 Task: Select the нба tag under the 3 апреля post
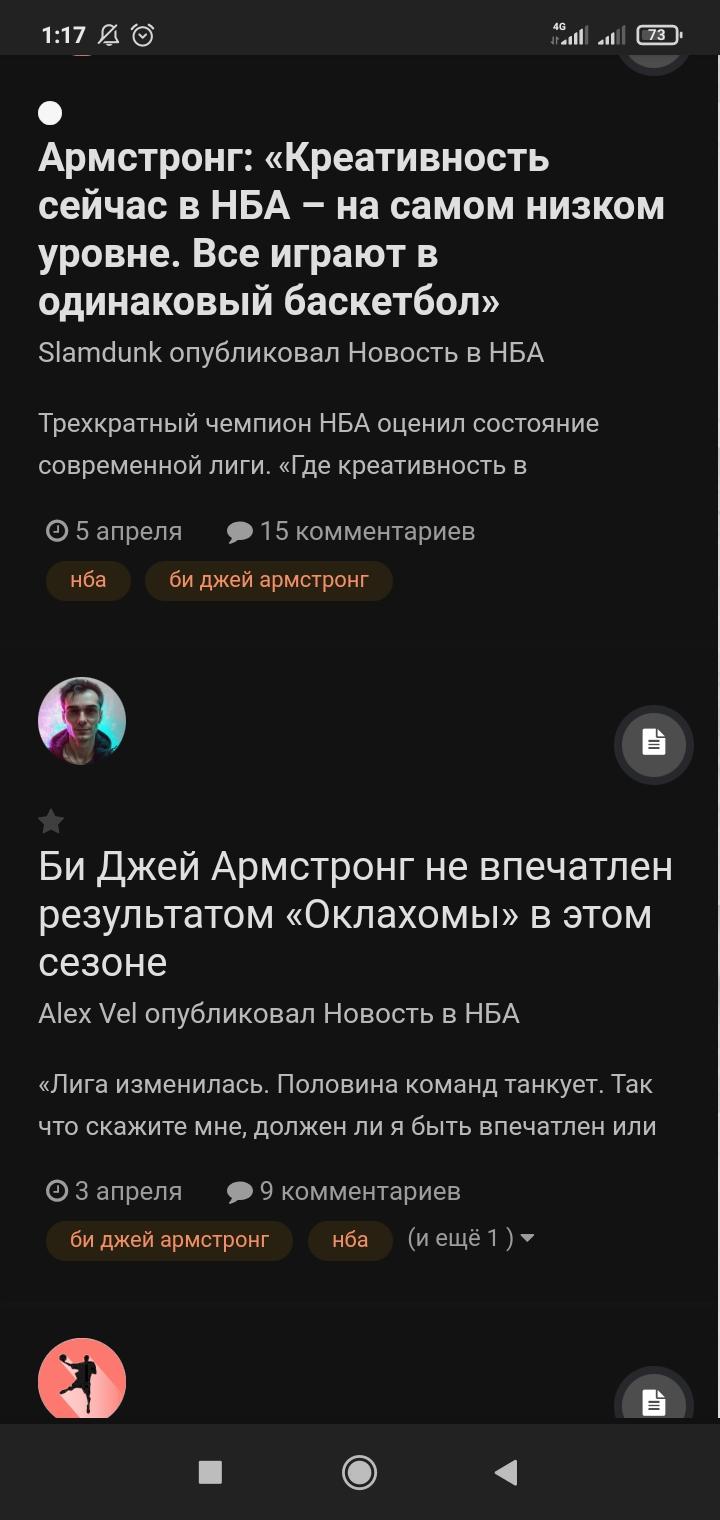coord(350,1240)
